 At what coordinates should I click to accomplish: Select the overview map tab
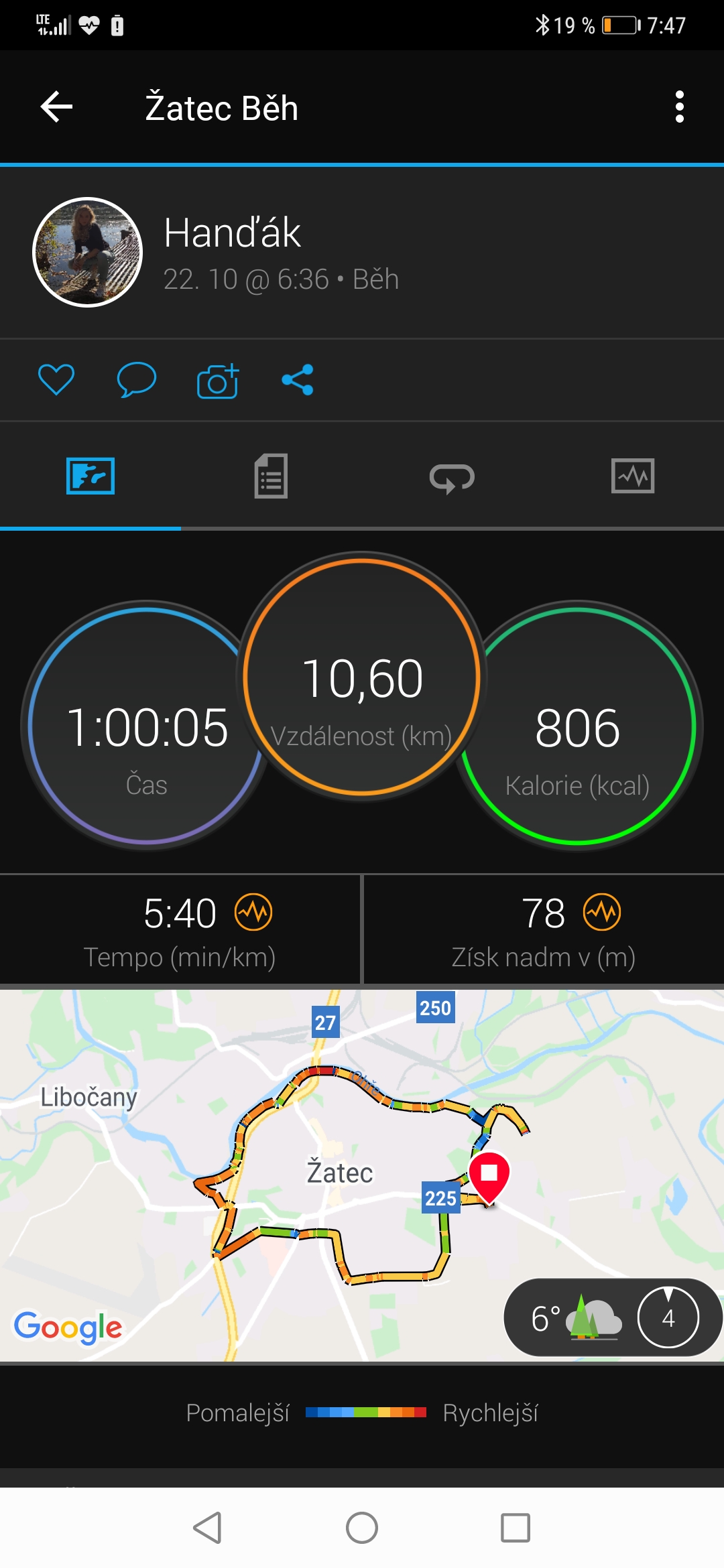[x=90, y=476]
